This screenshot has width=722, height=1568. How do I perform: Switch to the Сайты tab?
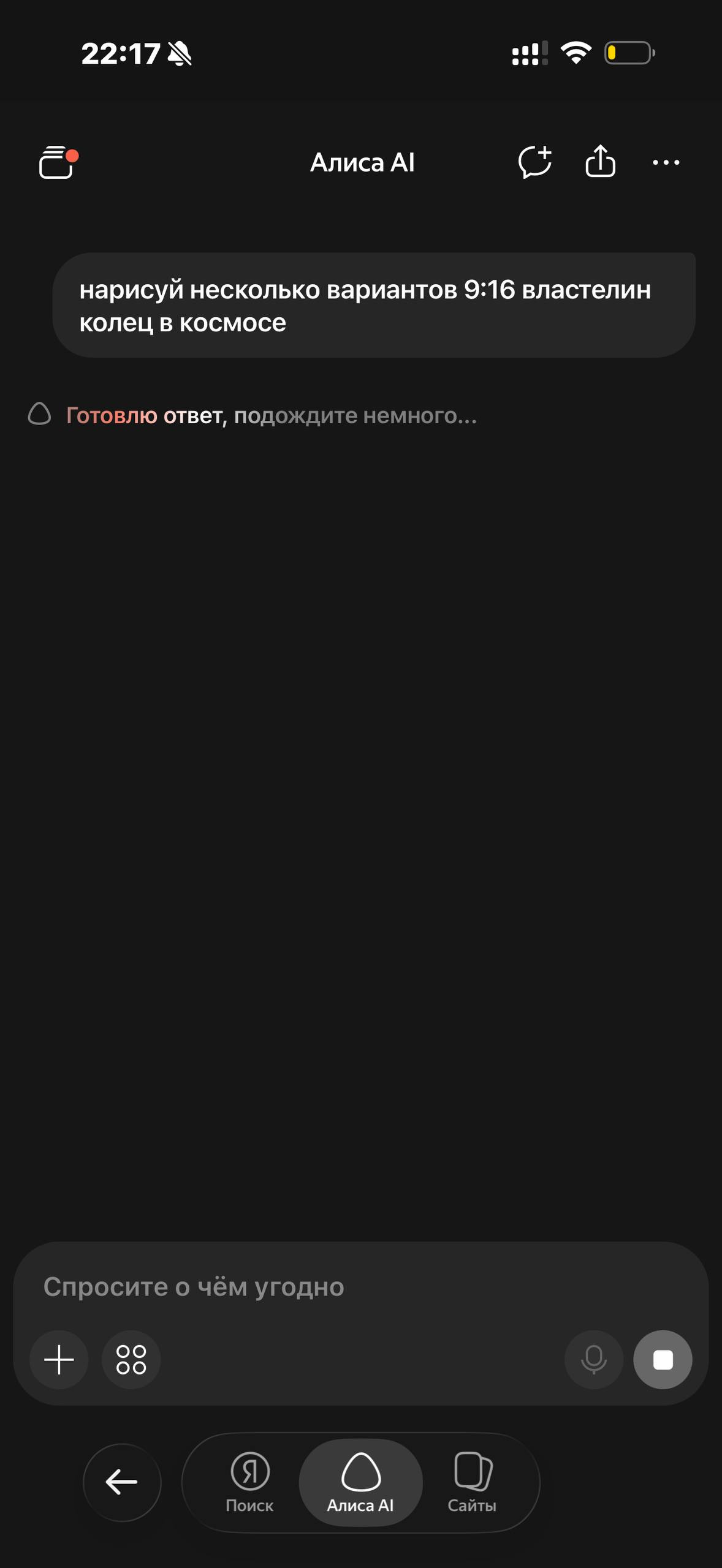click(472, 1483)
